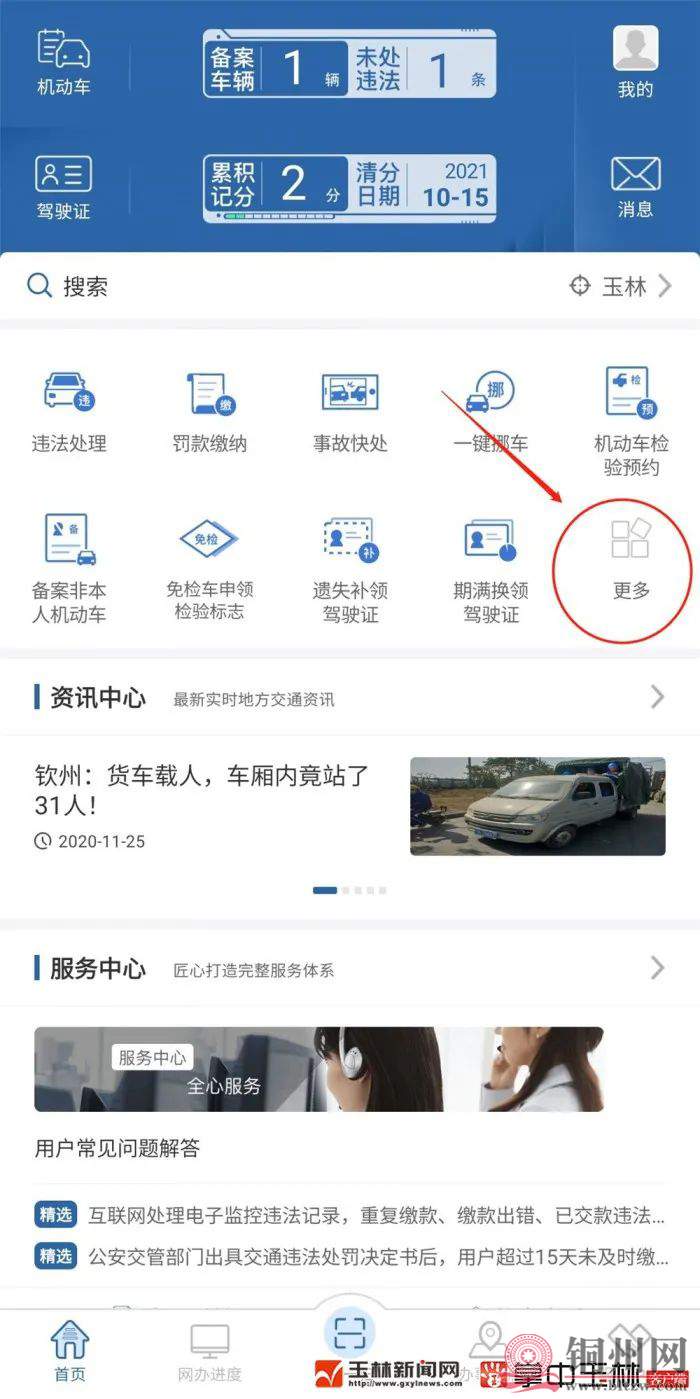Viewport: 700px width, 1399px height.
Task: Open 备案非本人机动车
Action: [69, 567]
